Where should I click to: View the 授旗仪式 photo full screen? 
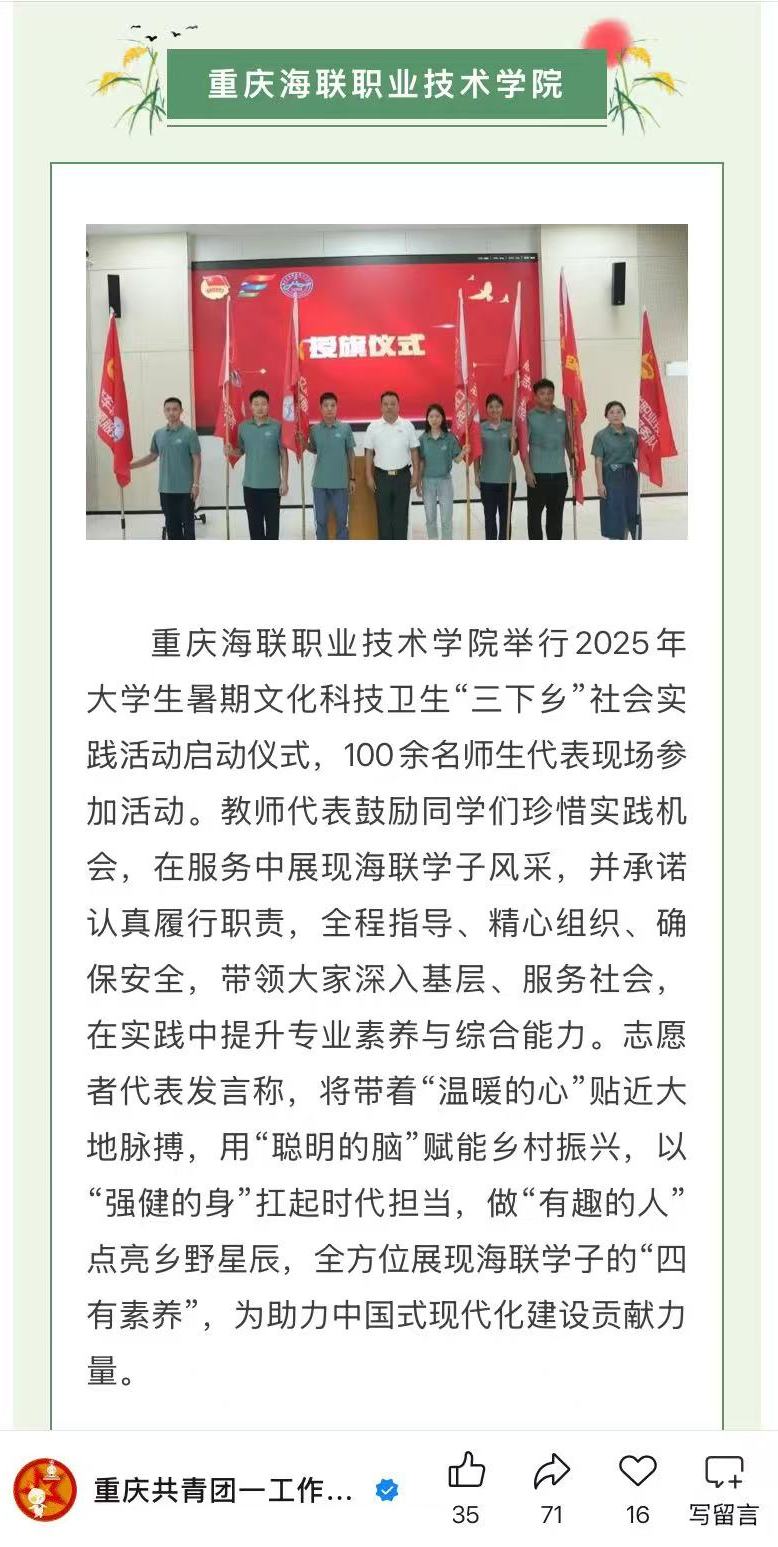pyautogui.click(x=387, y=381)
